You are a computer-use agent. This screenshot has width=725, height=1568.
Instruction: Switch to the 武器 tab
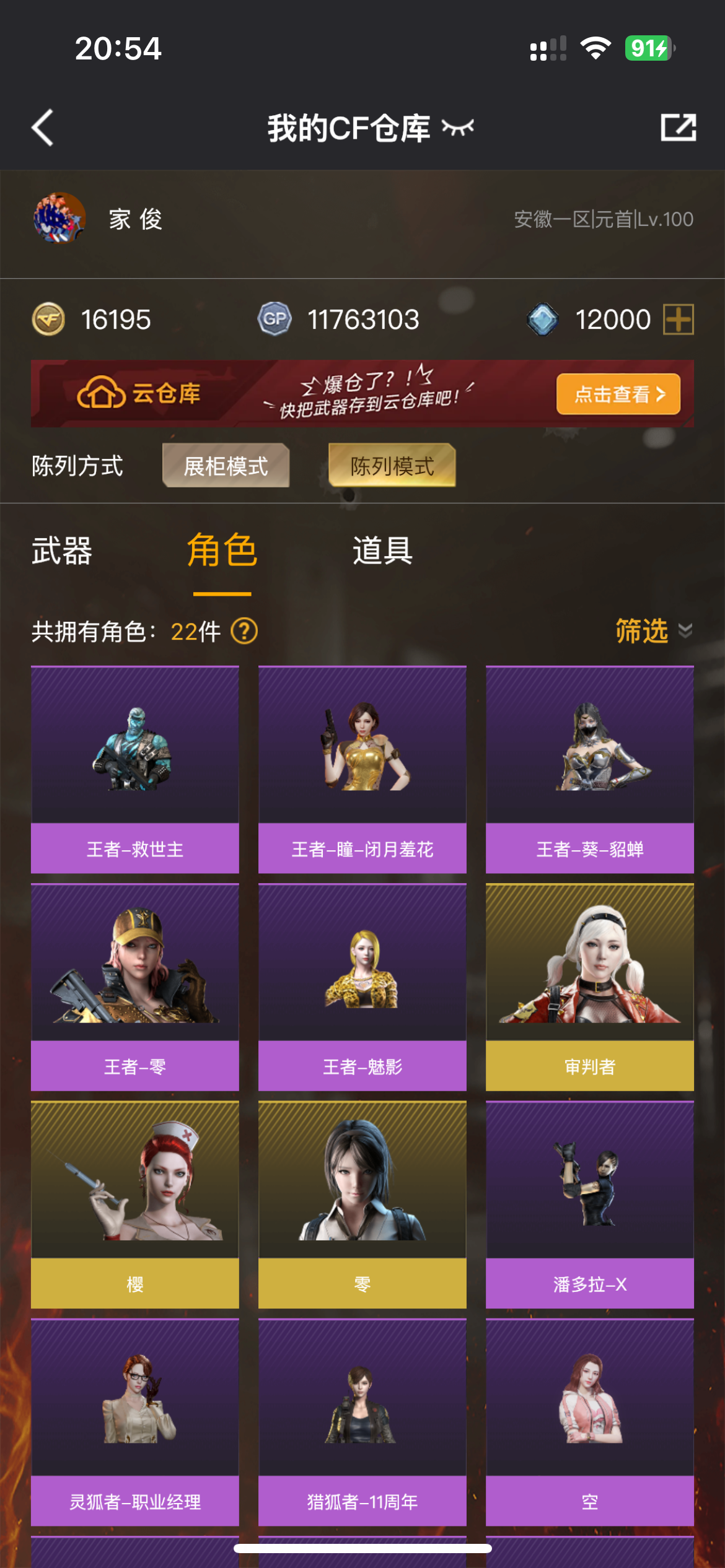coord(62,551)
